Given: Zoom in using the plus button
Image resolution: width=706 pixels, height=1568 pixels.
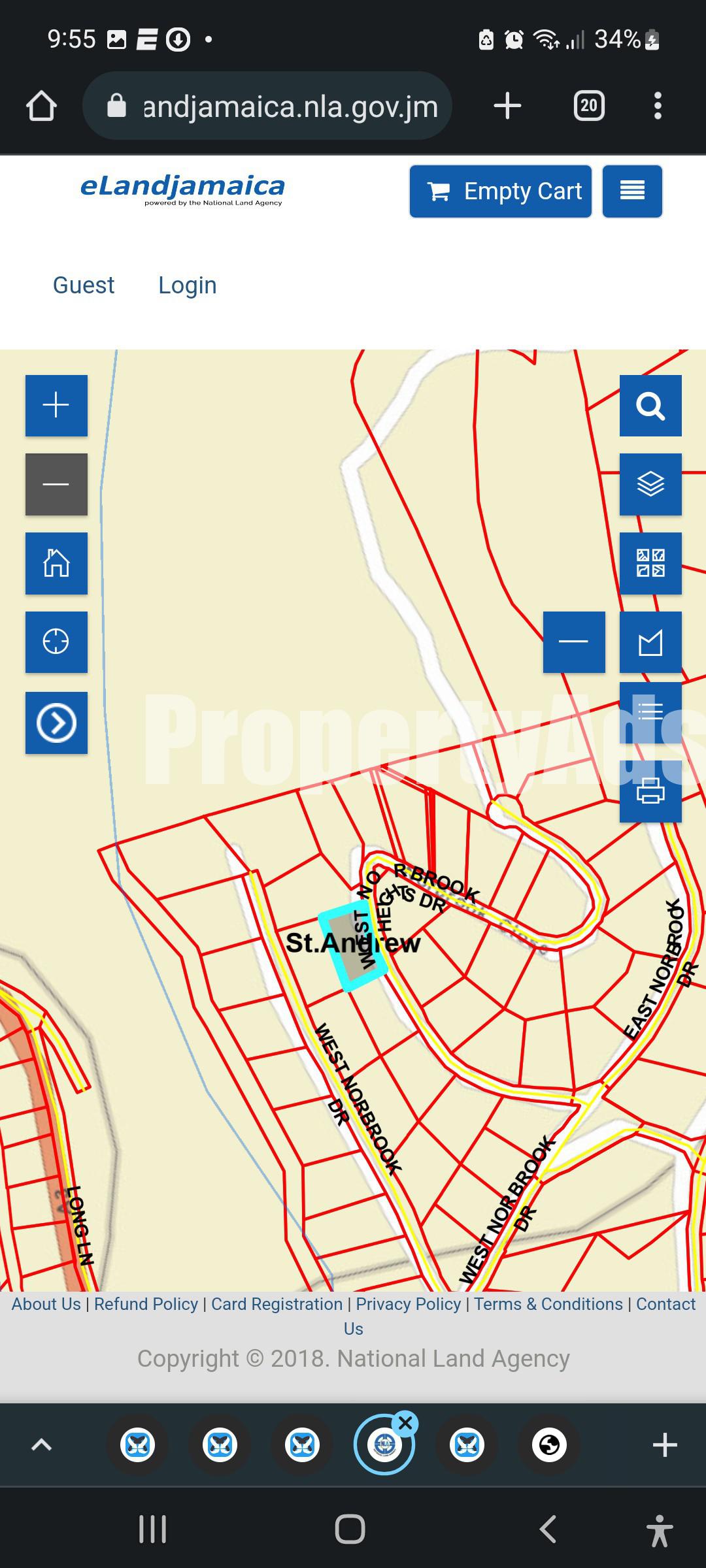Looking at the screenshot, I should tap(56, 405).
